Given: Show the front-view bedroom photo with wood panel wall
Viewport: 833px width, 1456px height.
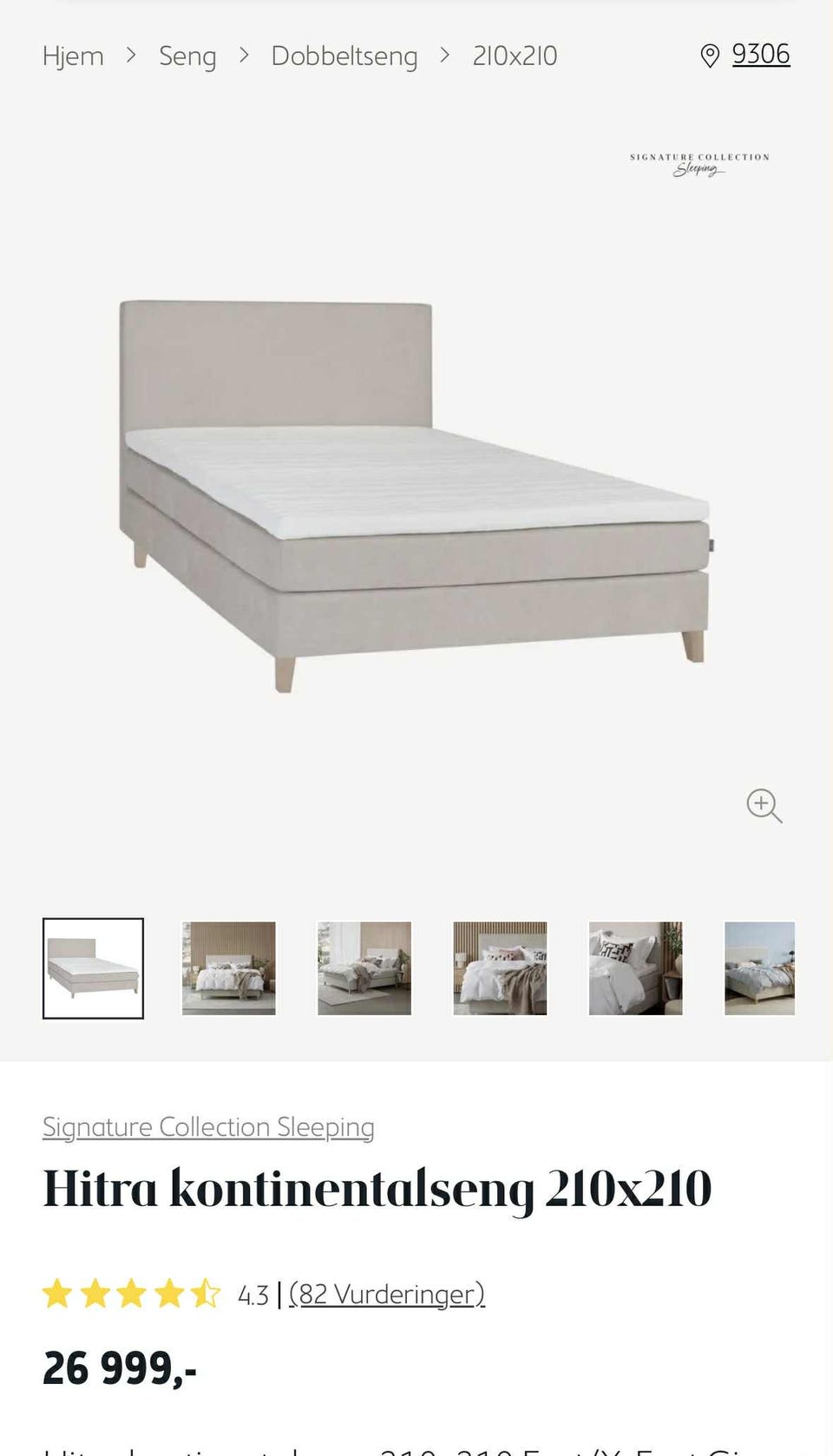Looking at the screenshot, I should [228, 968].
